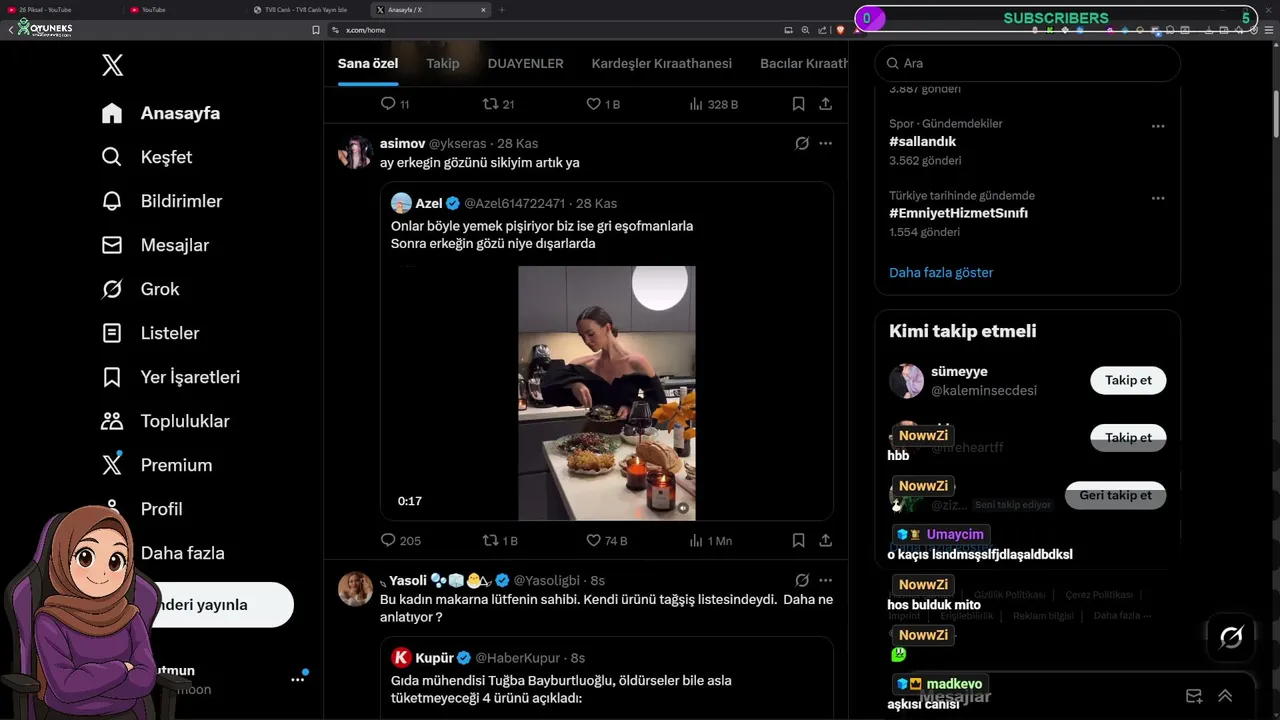Open more options for #sallandık trend

coord(1158,126)
